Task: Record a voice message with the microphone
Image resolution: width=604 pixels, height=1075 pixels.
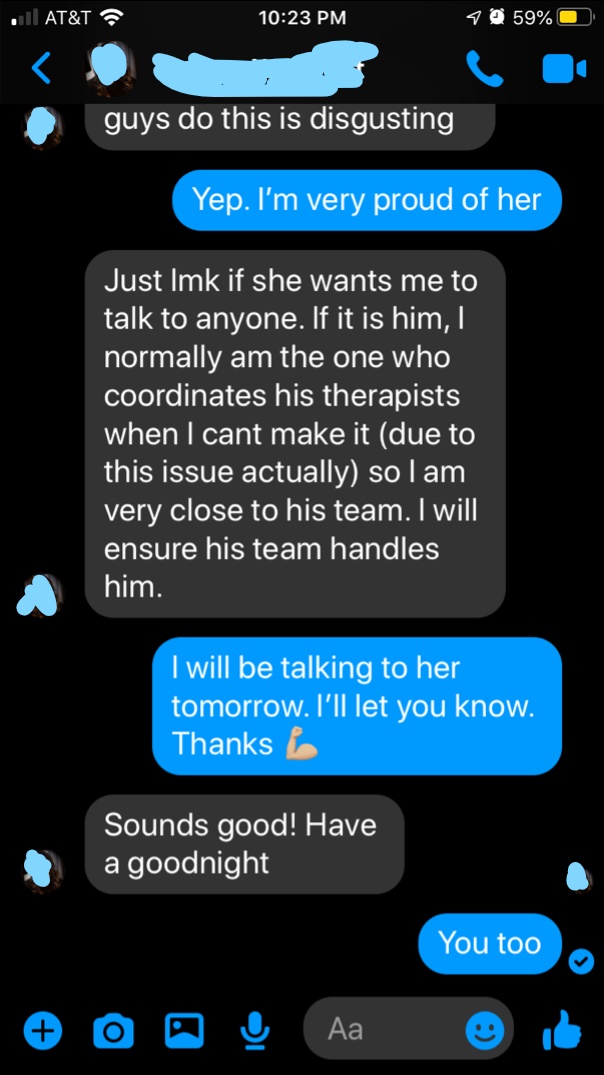Action: point(255,1030)
